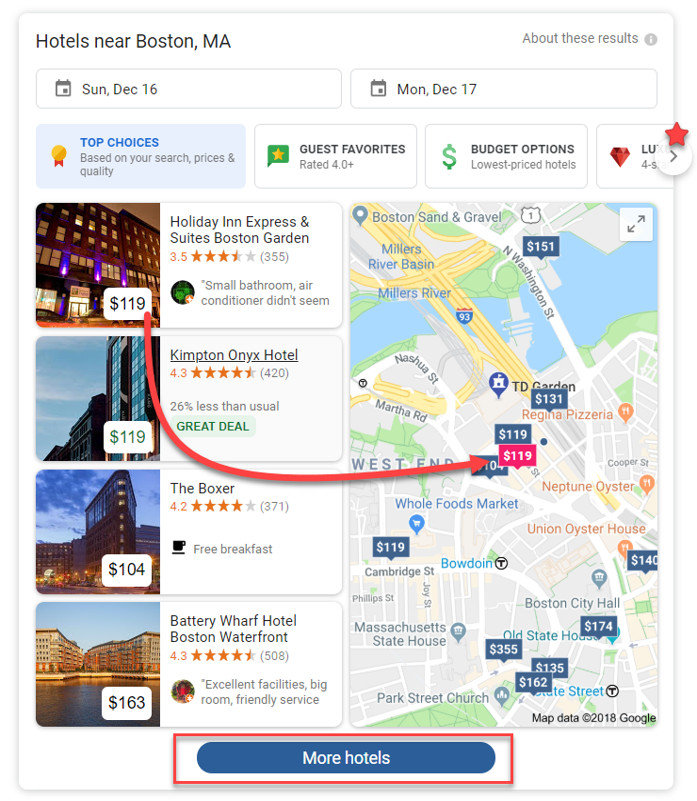This screenshot has height=801, width=697.
Task: Select the Top Choices filter
Action: (x=141, y=156)
